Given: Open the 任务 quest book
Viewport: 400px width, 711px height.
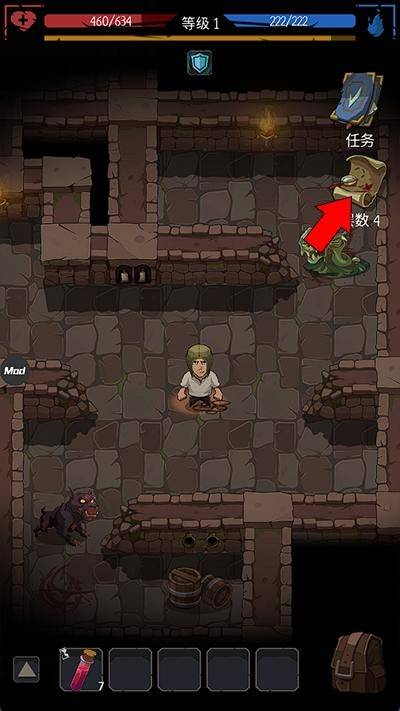Looking at the screenshot, I should click(356, 98).
